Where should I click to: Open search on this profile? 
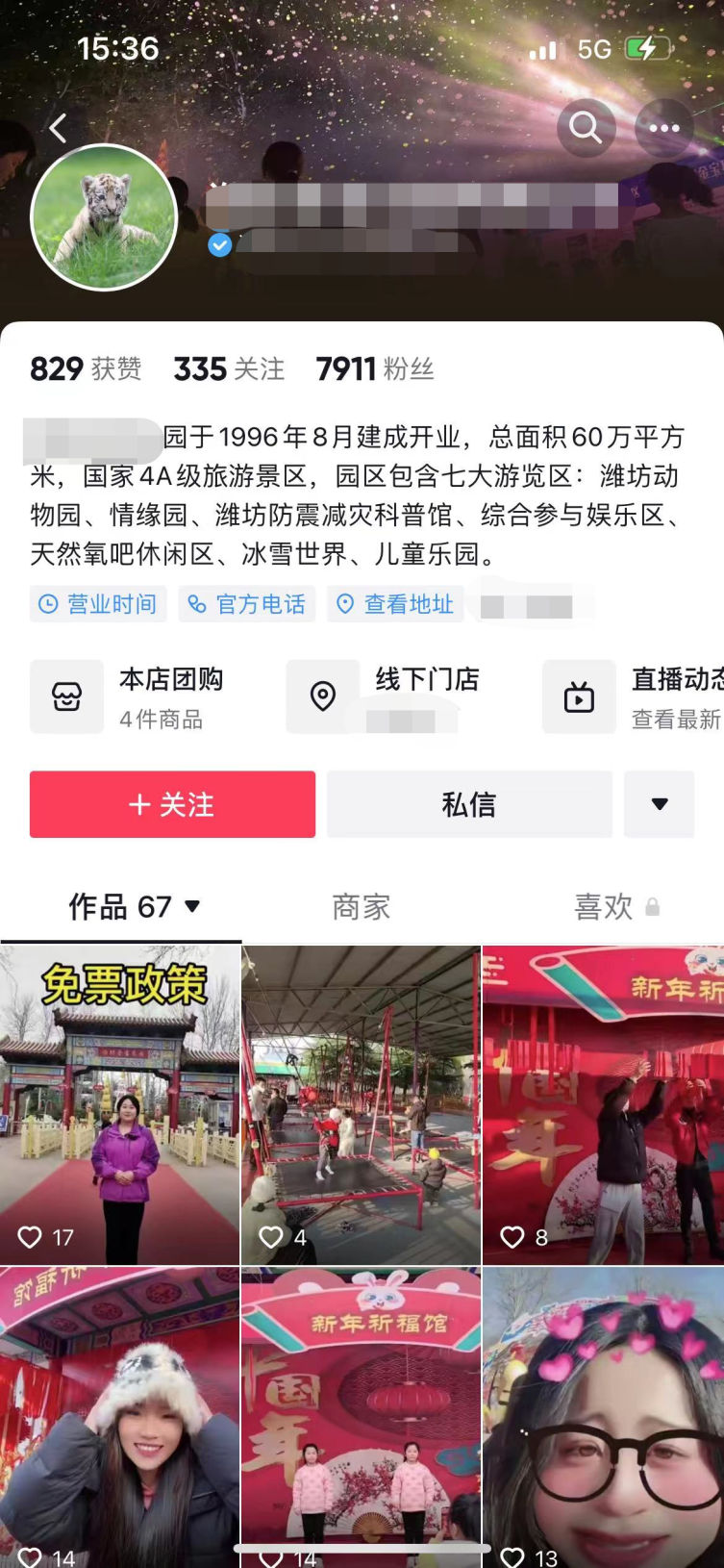pyautogui.click(x=586, y=127)
